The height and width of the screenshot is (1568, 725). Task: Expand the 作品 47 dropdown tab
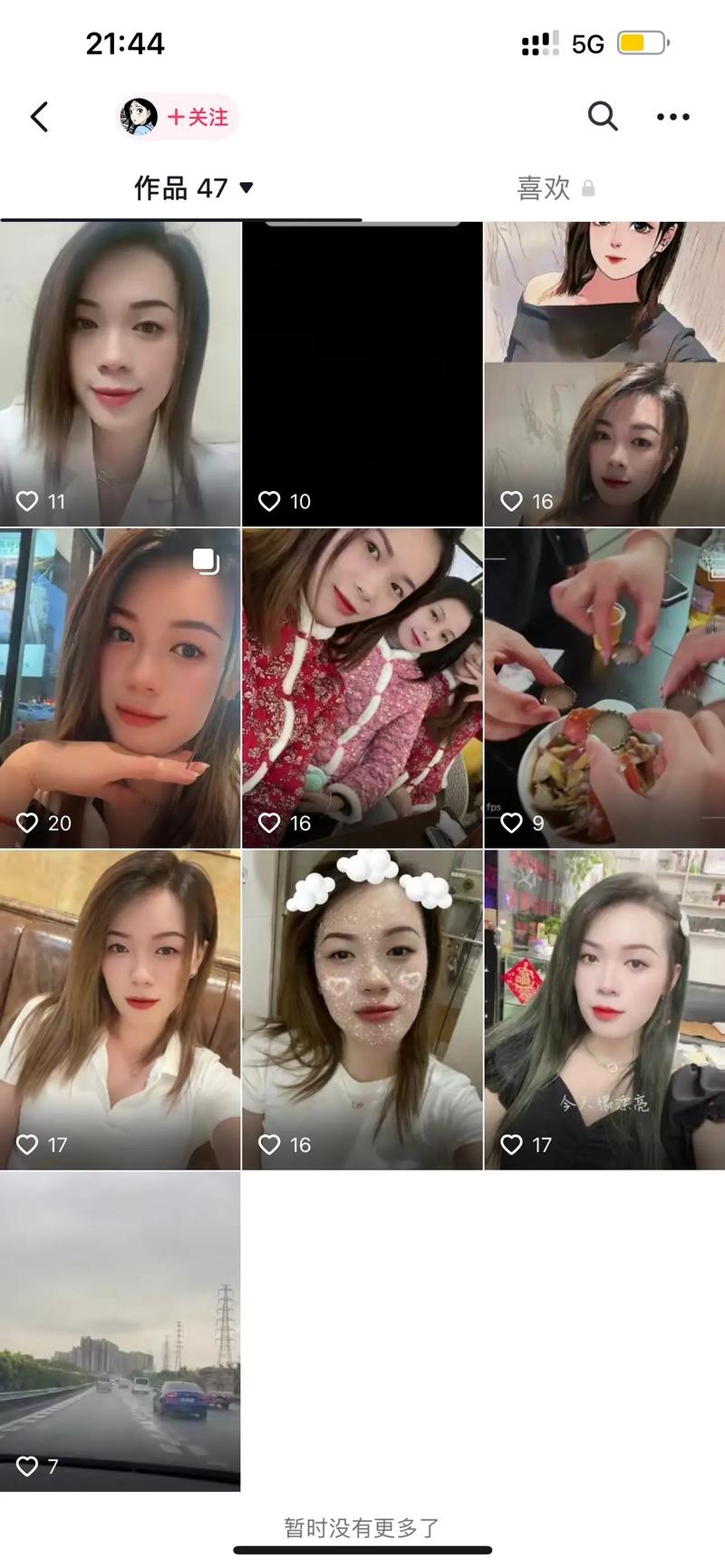pos(194,188)
